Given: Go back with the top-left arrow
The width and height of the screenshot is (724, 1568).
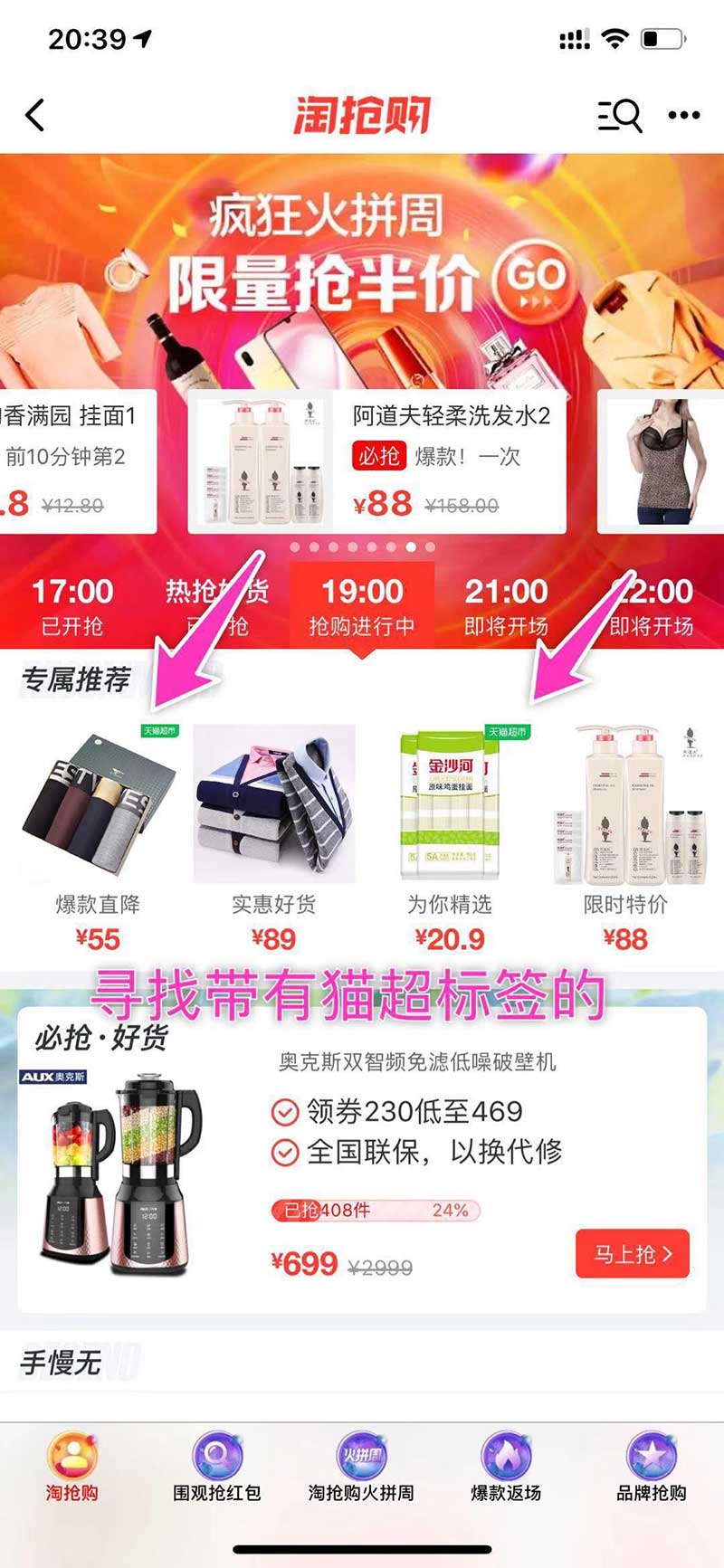Looking at the screenshot, I should click(x=34, y=115).
